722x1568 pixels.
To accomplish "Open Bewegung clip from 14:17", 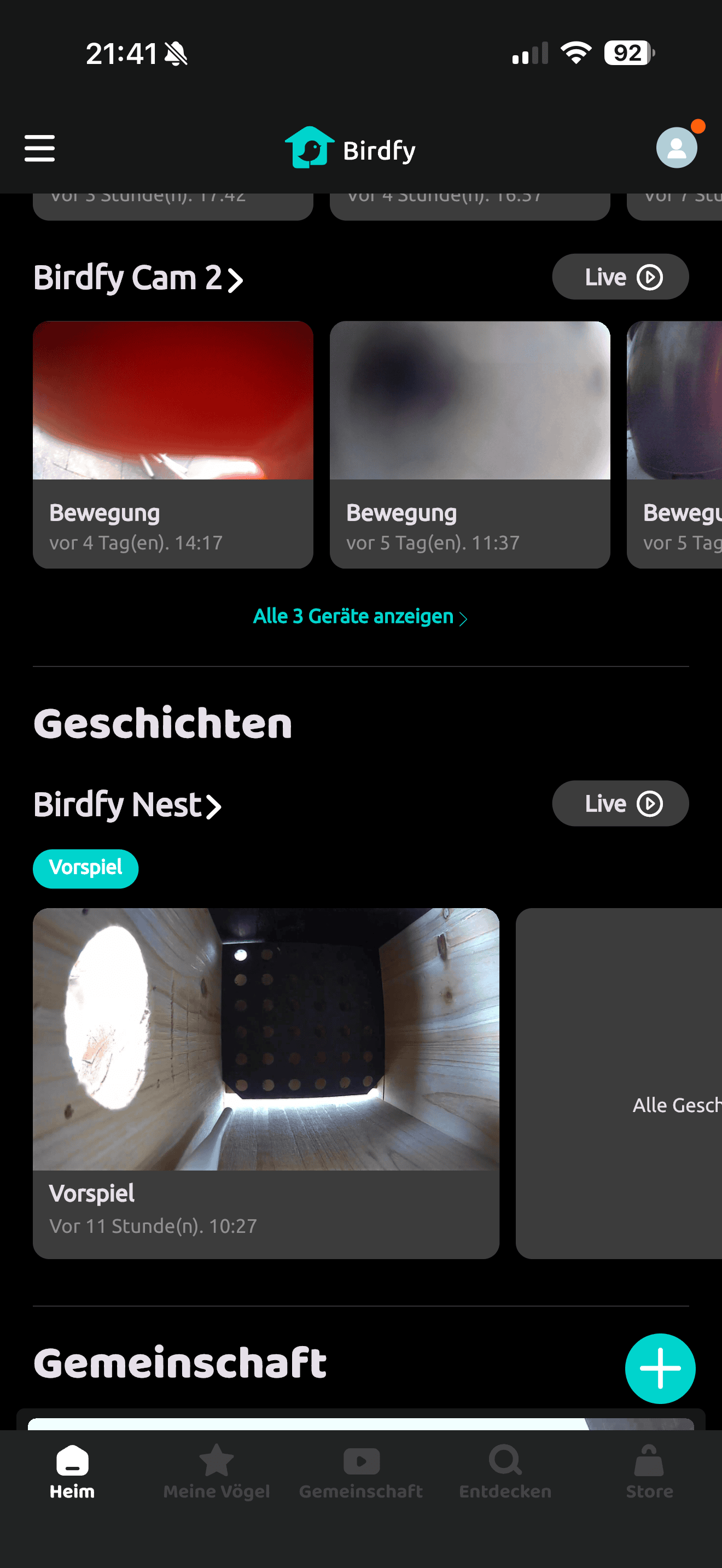I will click(173, 444).
